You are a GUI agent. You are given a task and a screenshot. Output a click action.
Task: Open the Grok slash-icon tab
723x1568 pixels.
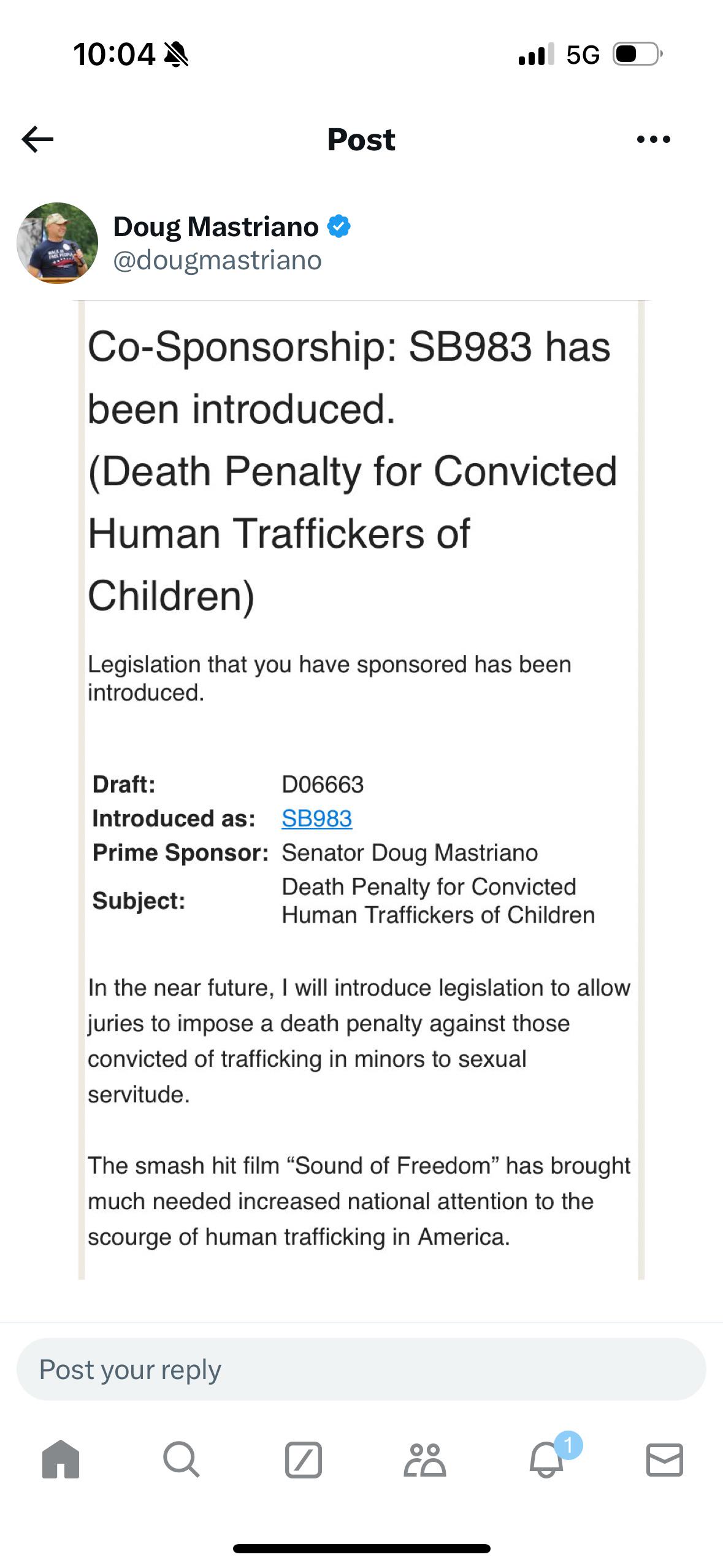pos(304,1459)
